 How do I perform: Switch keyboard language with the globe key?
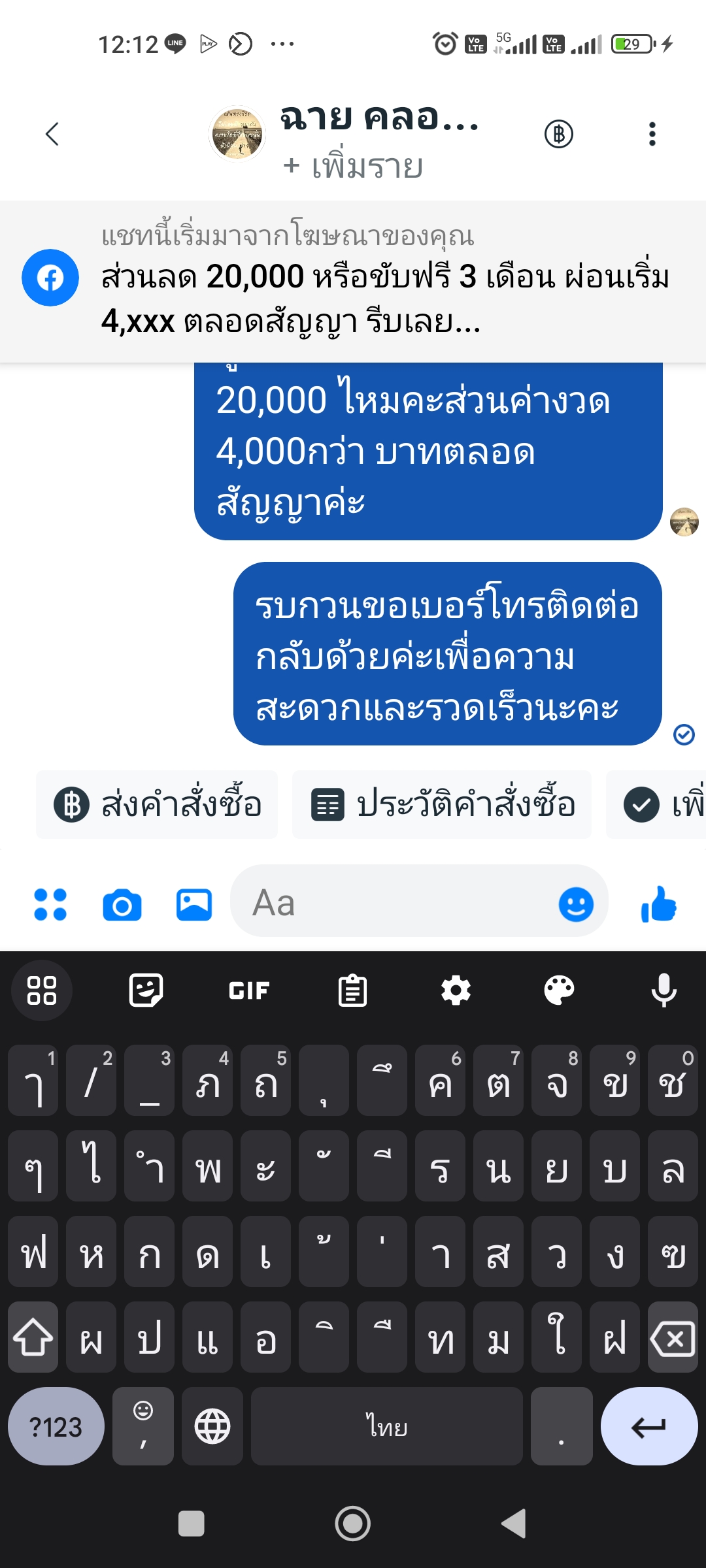[x=212, y=1426]
